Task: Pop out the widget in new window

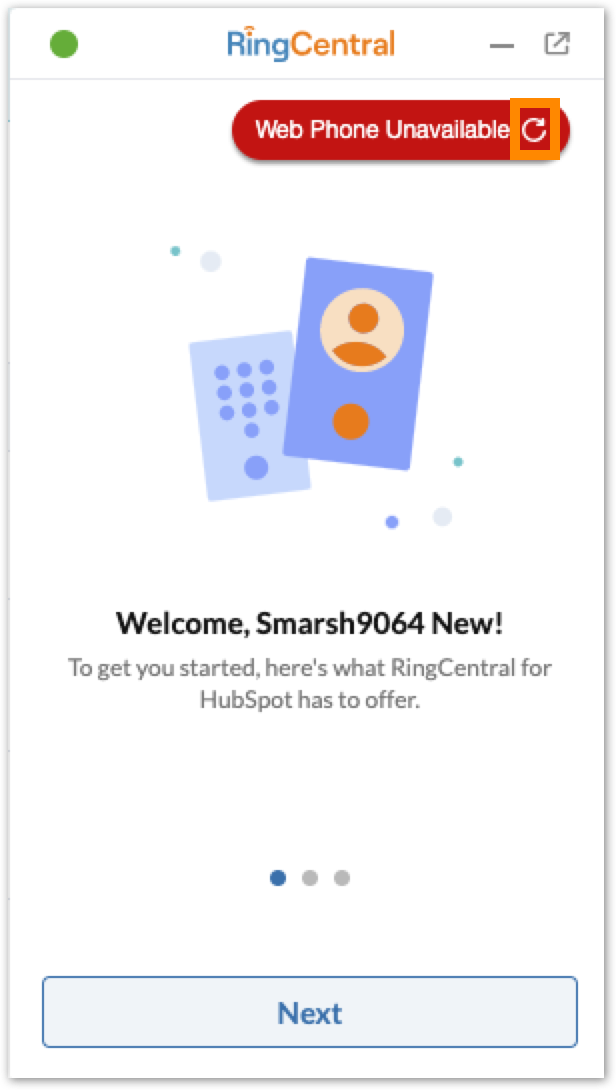Action: coord(556,44)
